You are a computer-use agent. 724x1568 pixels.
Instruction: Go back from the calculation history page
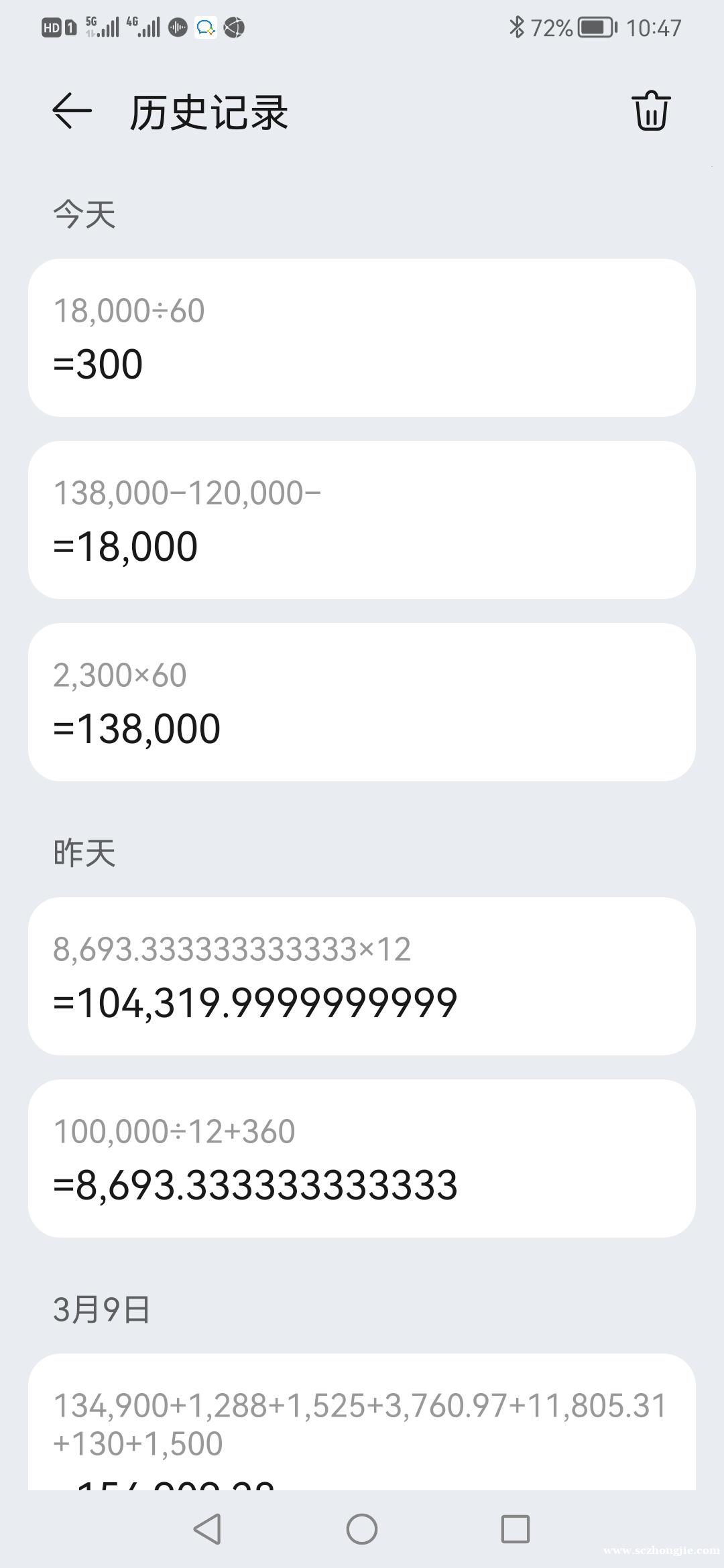coord(72,111)
